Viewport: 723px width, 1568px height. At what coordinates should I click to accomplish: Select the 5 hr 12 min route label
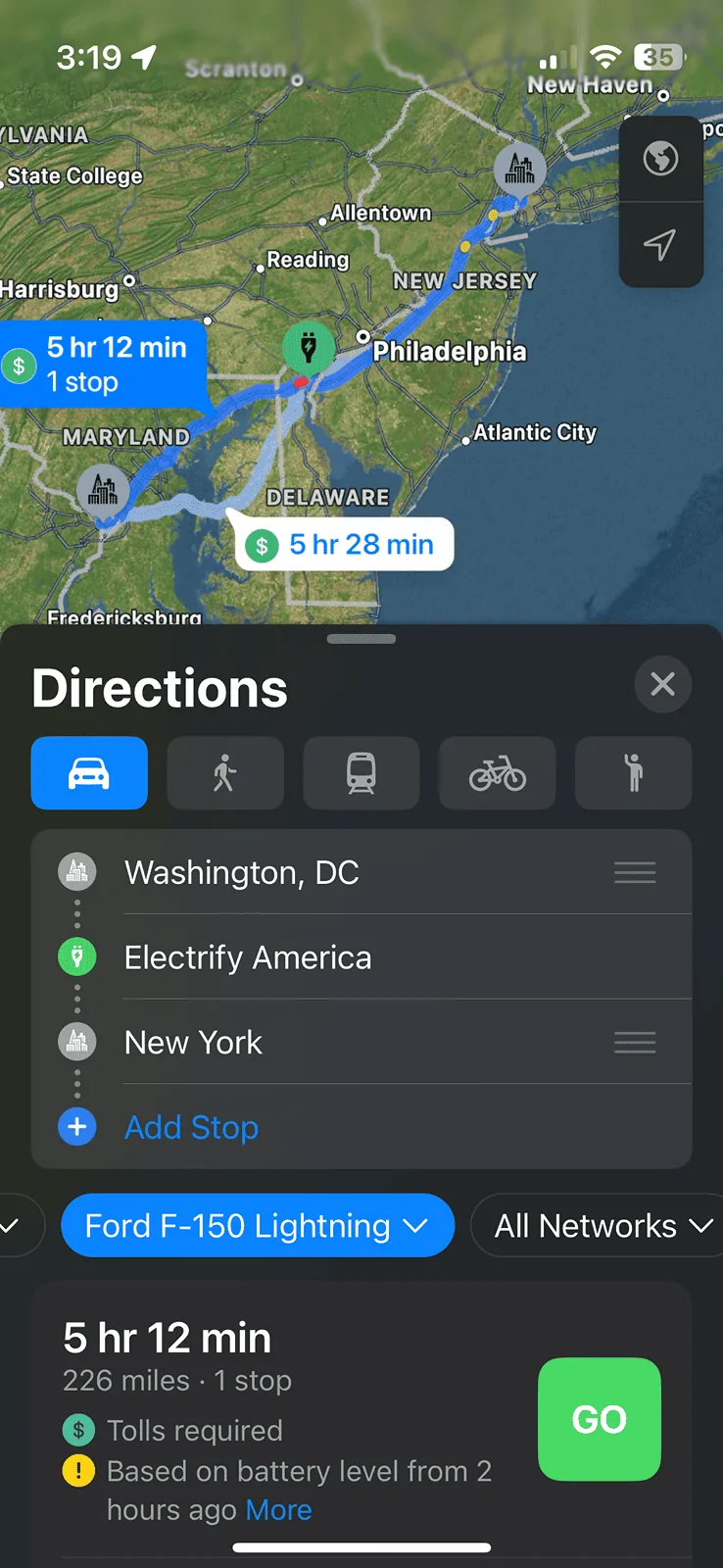(x=103, y=364)
